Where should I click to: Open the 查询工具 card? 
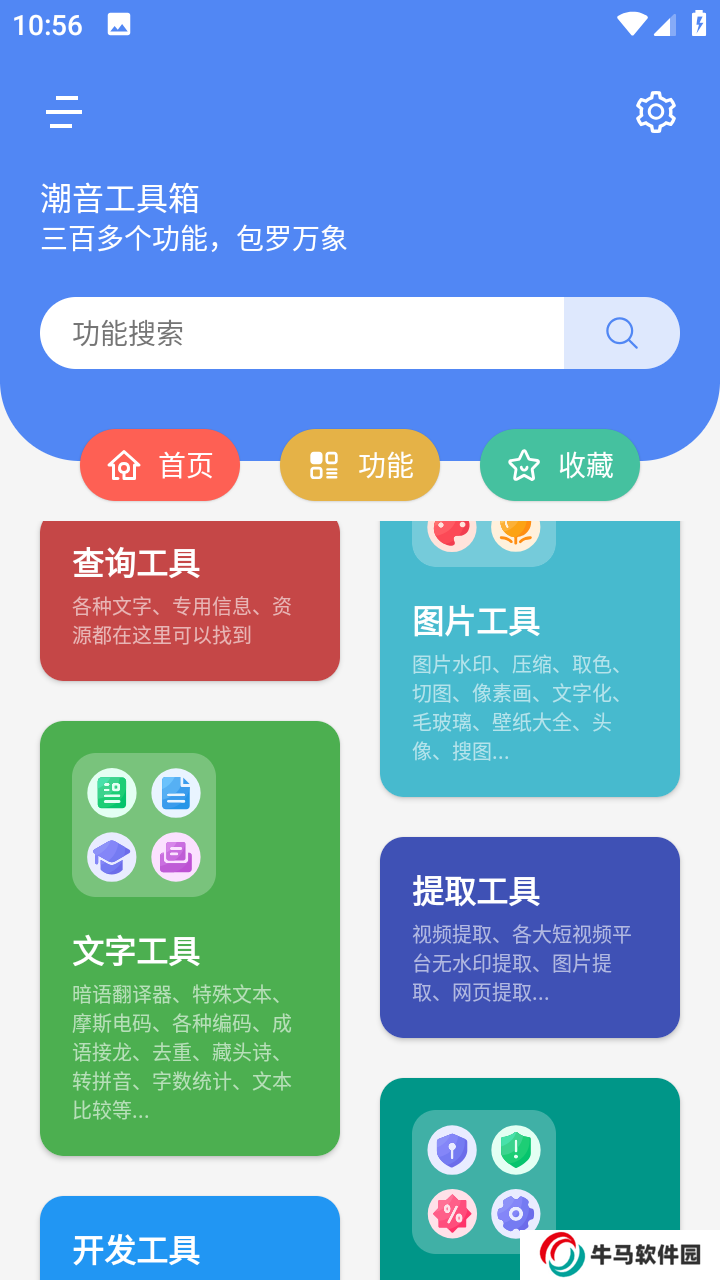190,600
